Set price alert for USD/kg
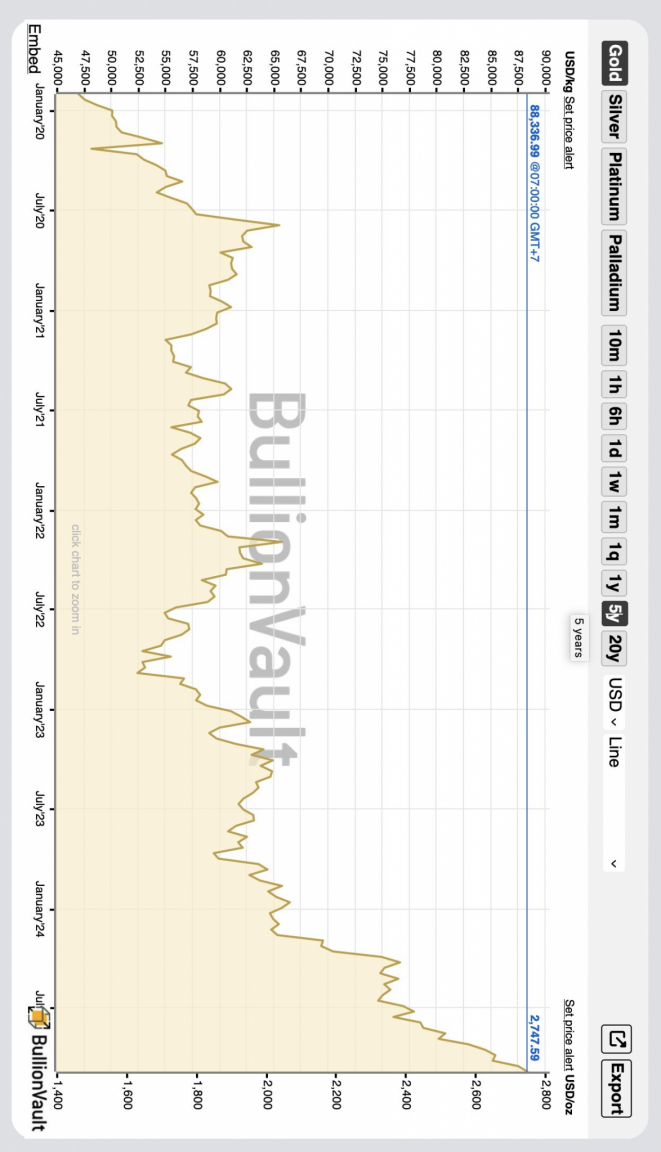 click(x=569, y=134)
